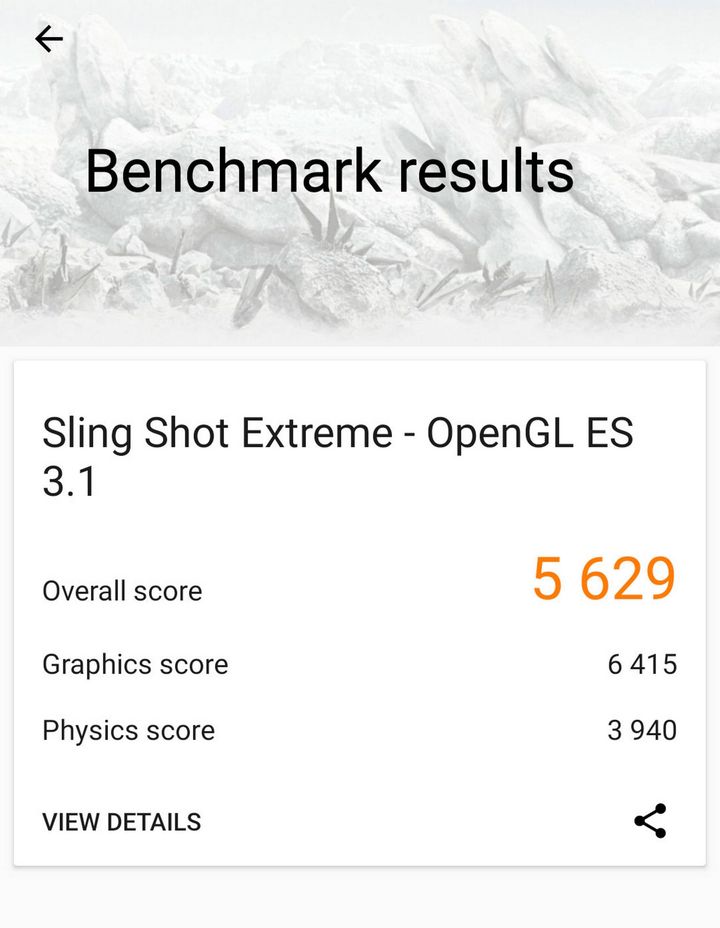This screenshot has height=928, width=720.
Task: Open VIEW DETAILS for Sling Shot Extreme
Action: [121, 822]
